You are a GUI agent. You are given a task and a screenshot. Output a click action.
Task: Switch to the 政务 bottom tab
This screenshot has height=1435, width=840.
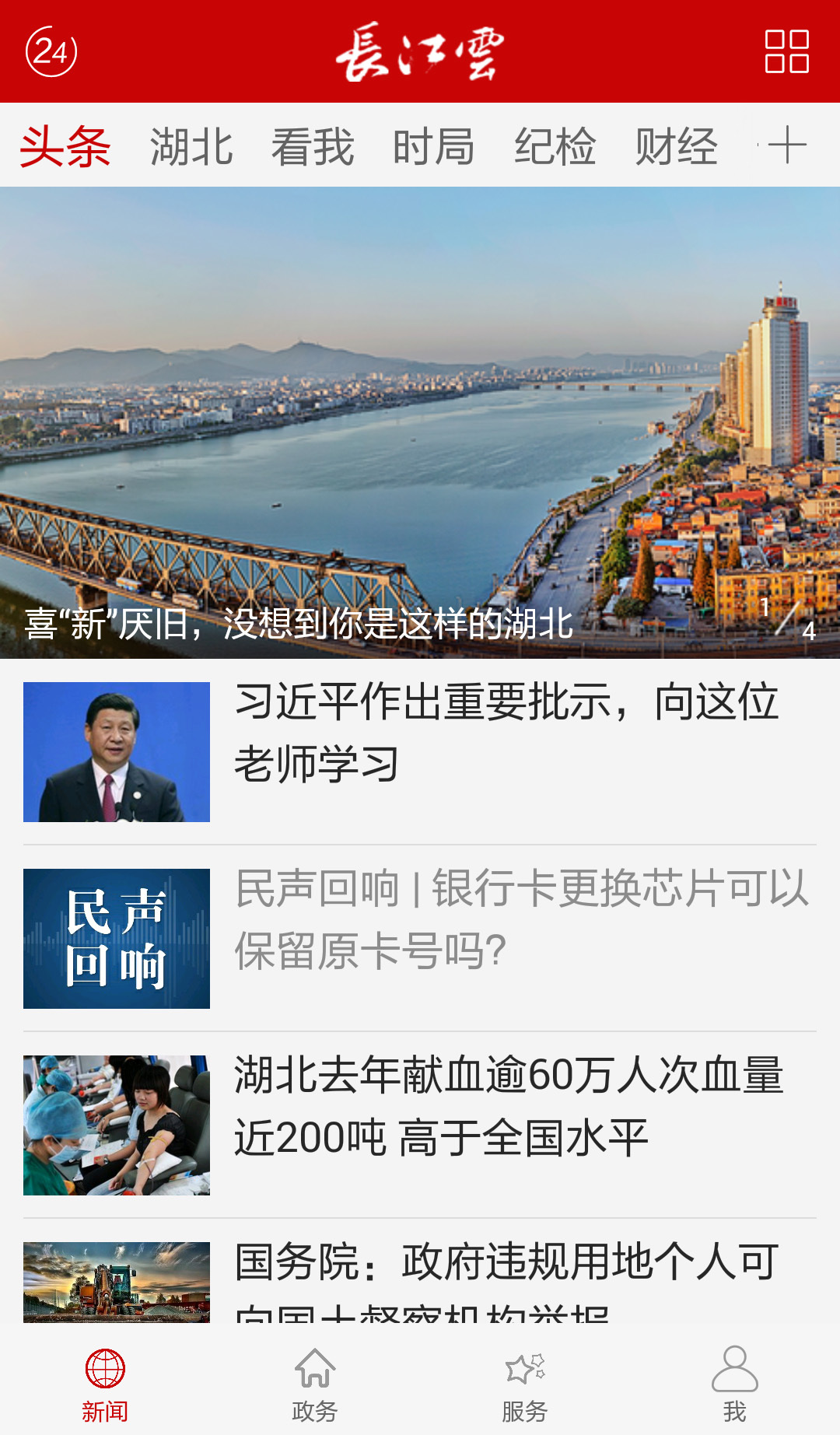pyautogui.click(x=315, y=1385)
